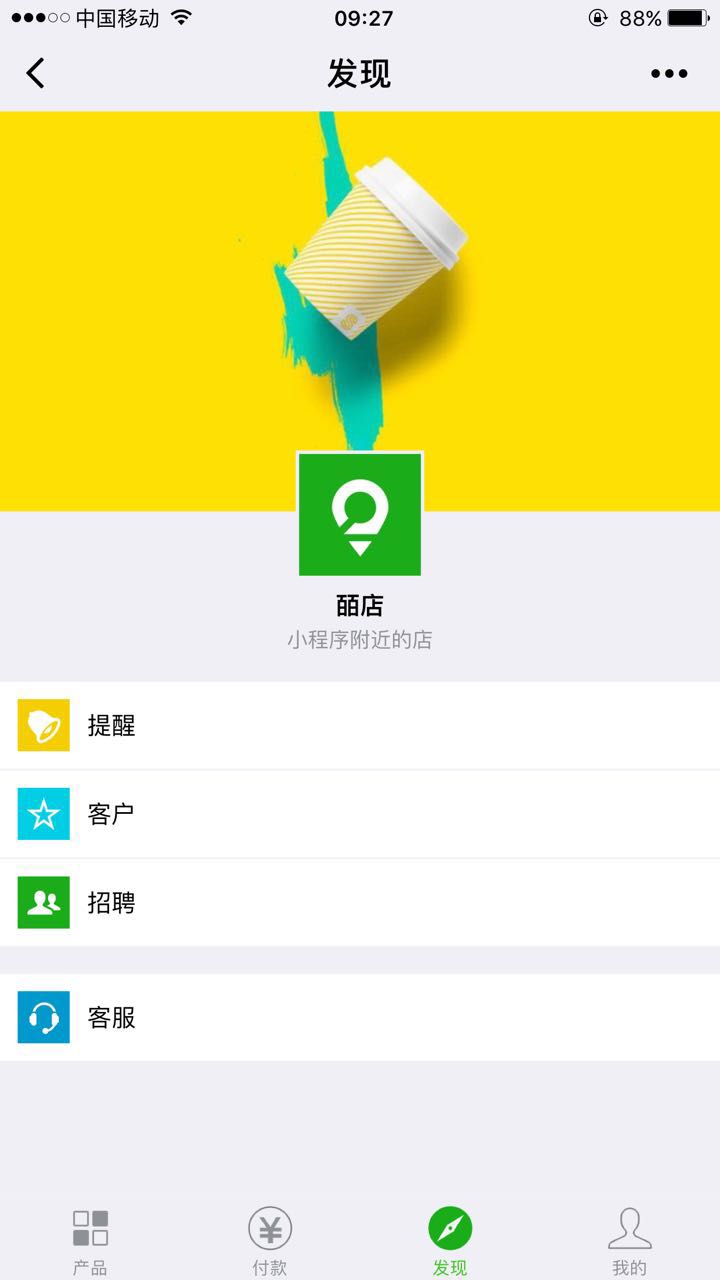Select the 发现 tab
Screen dimensions: 720x1280
tap(450, 1240)
